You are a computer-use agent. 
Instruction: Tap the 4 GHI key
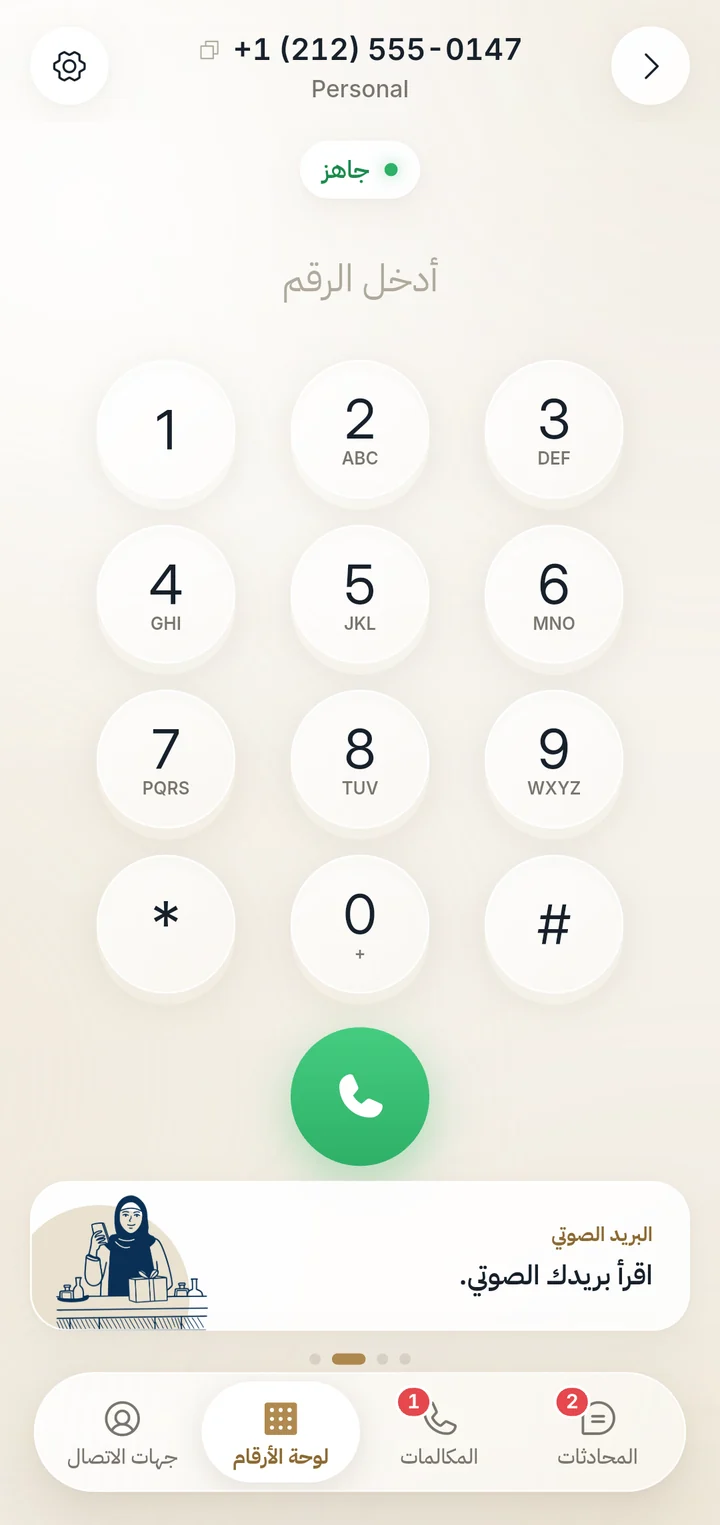point(166,595)
